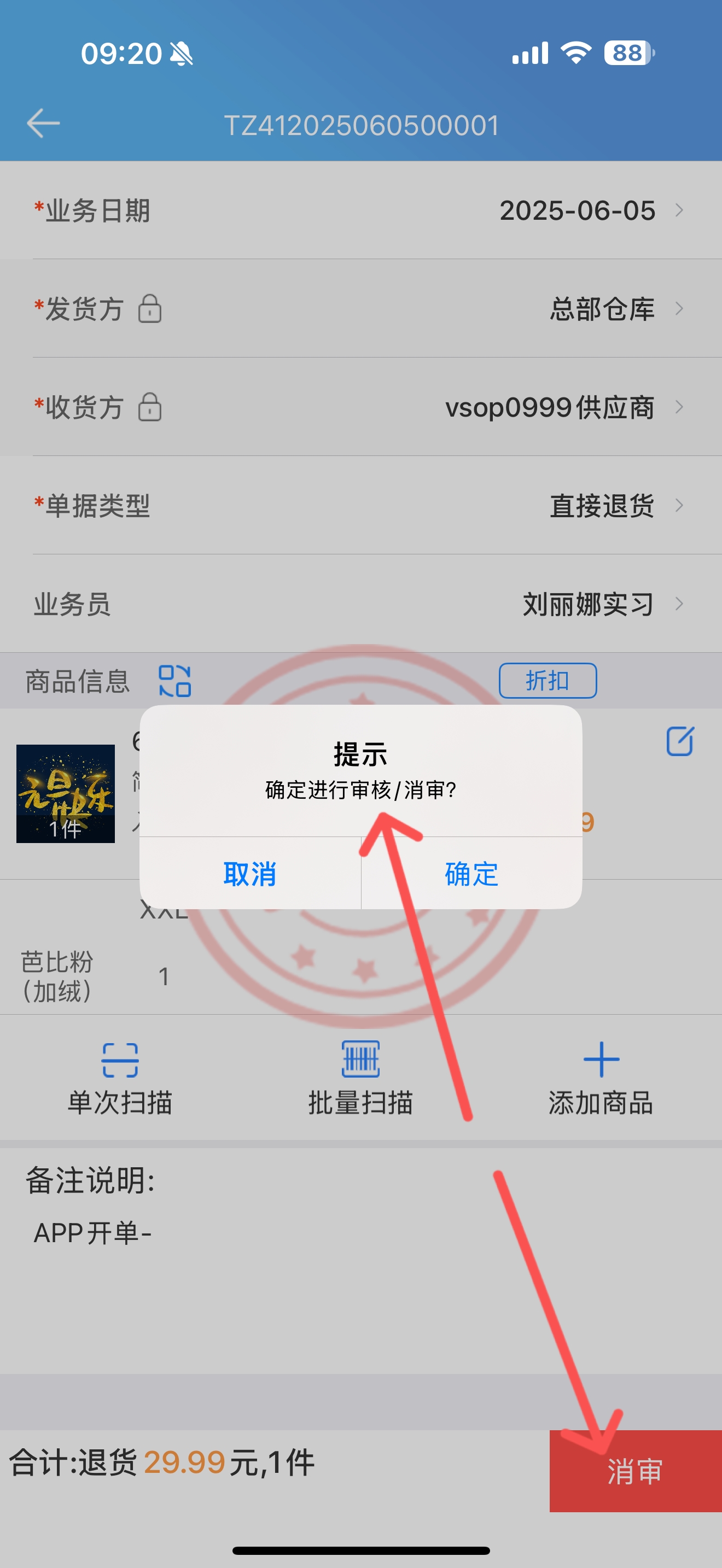Edit the product with the pencil icon
722x1568 pixels.
point(679,741)
